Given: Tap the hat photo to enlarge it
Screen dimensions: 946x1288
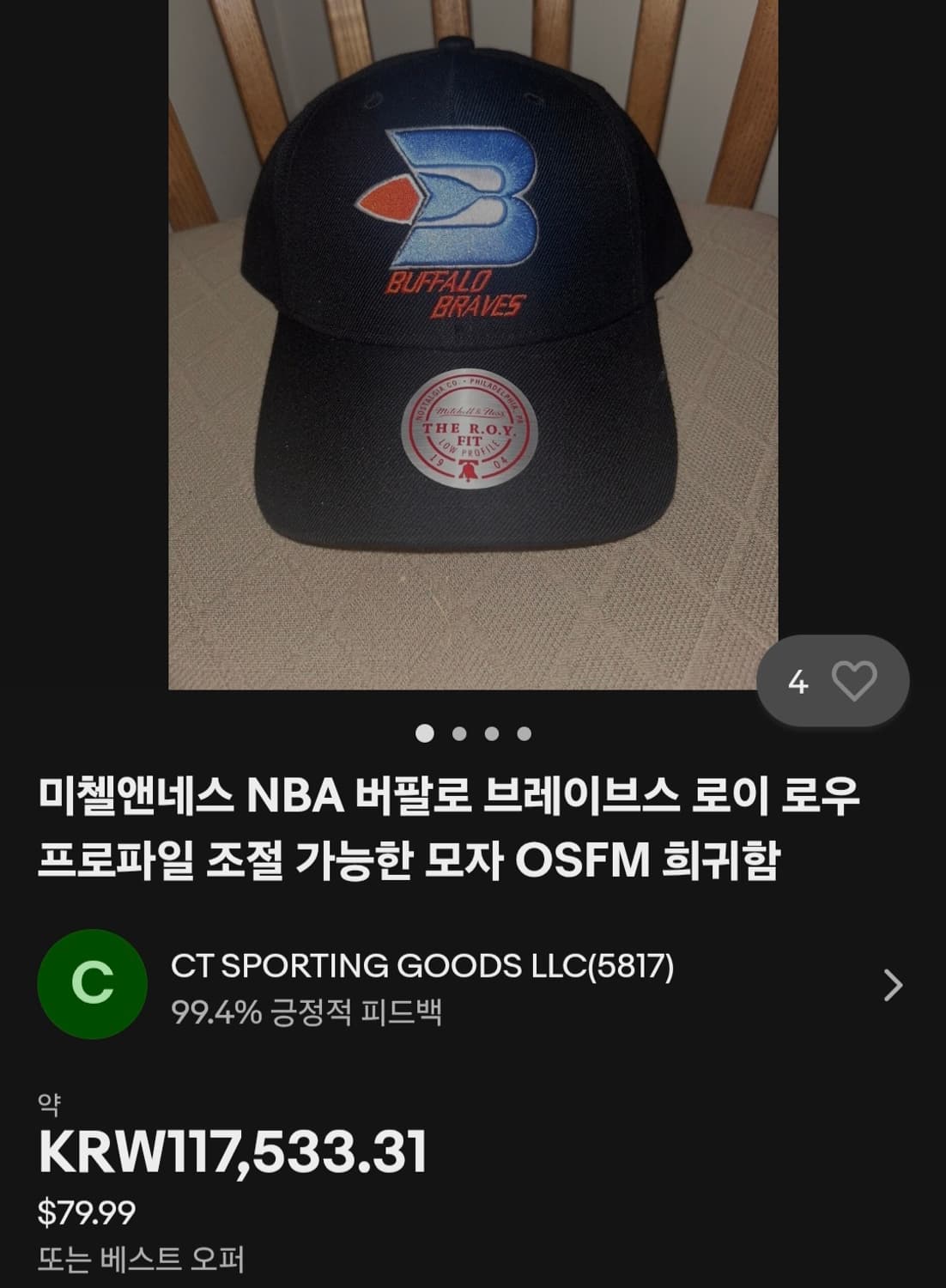Looking at the screenshot, I should pos(472,343).
